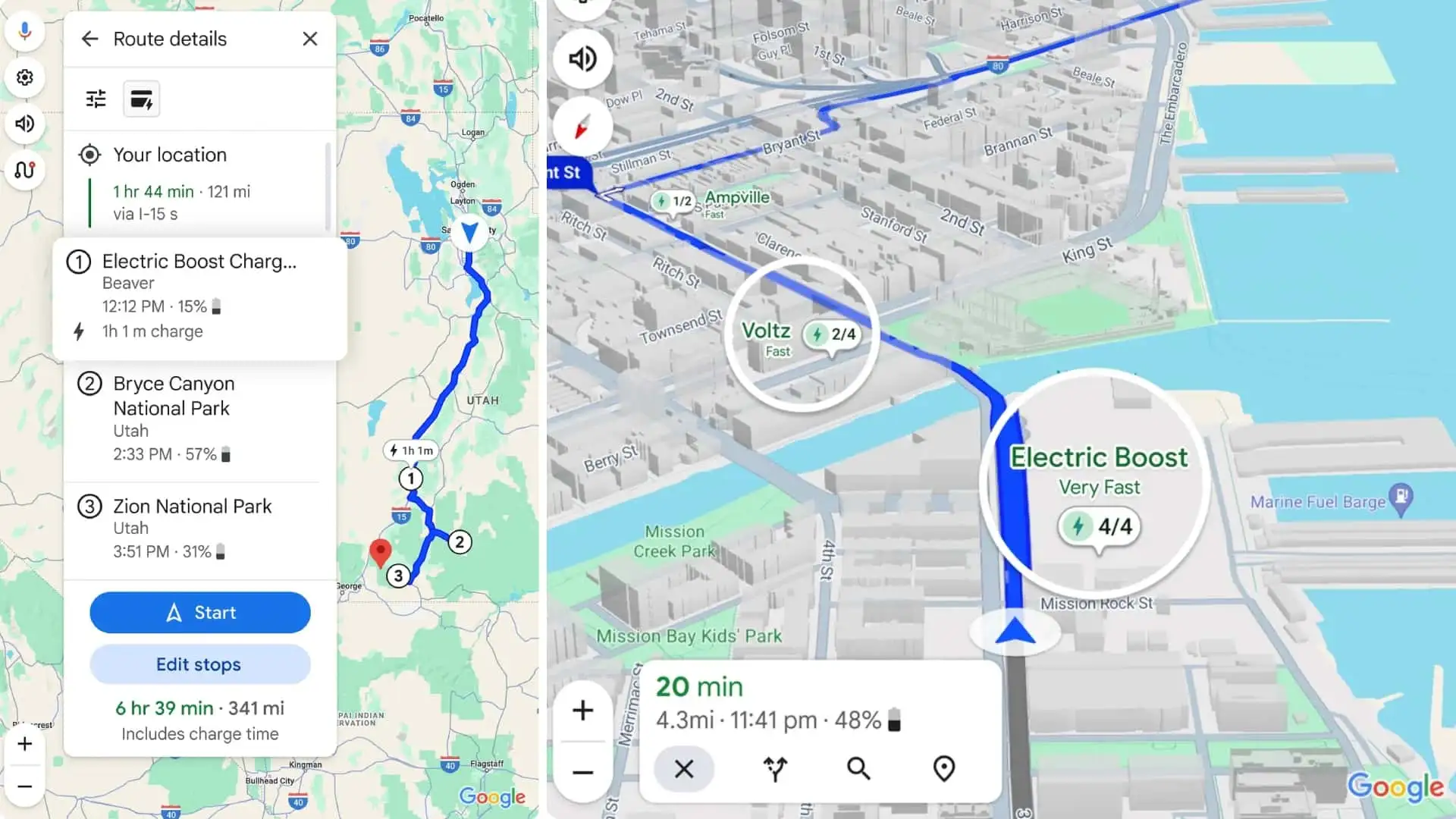
Task: Toggle sound in the left sidebar
Action: (25, 124)
